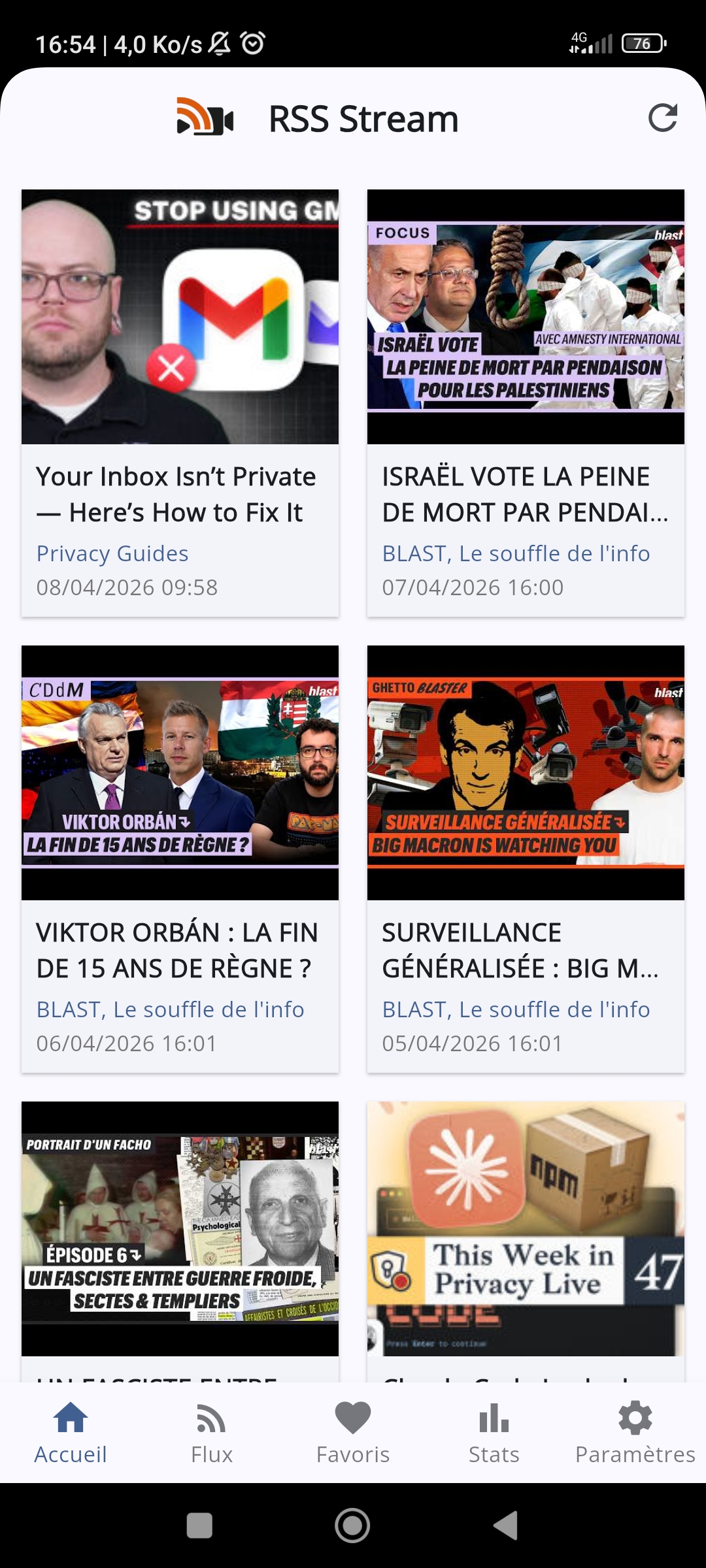Select the Accueil tab
Image resolution: width=706 pixels, height=1568 pixels.
click(71, 1433)
